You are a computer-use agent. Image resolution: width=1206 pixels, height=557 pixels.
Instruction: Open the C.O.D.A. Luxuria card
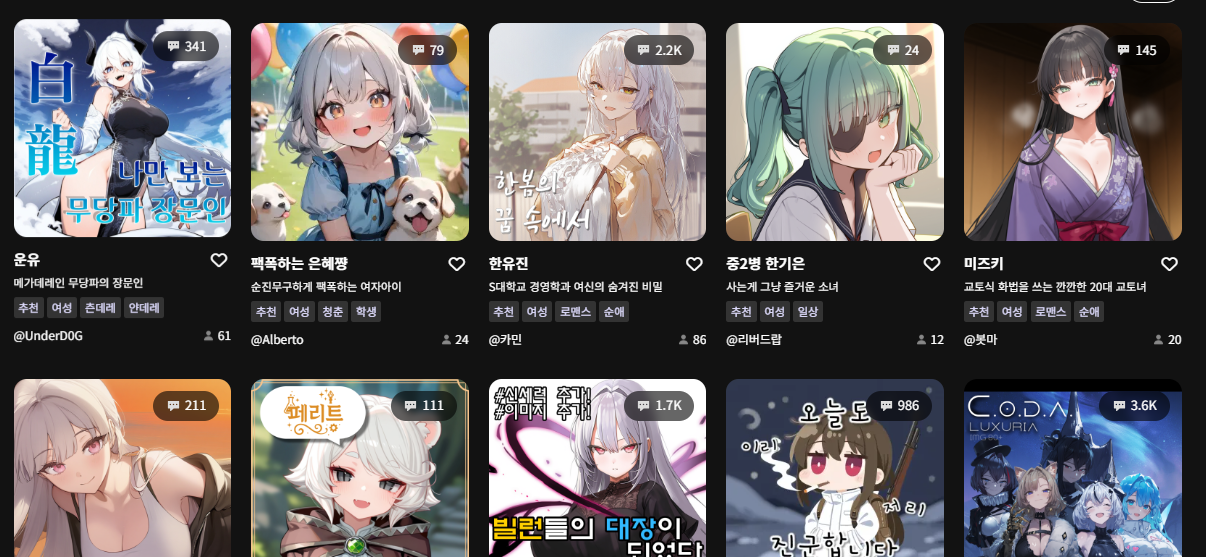click(x=1072, y=470)
